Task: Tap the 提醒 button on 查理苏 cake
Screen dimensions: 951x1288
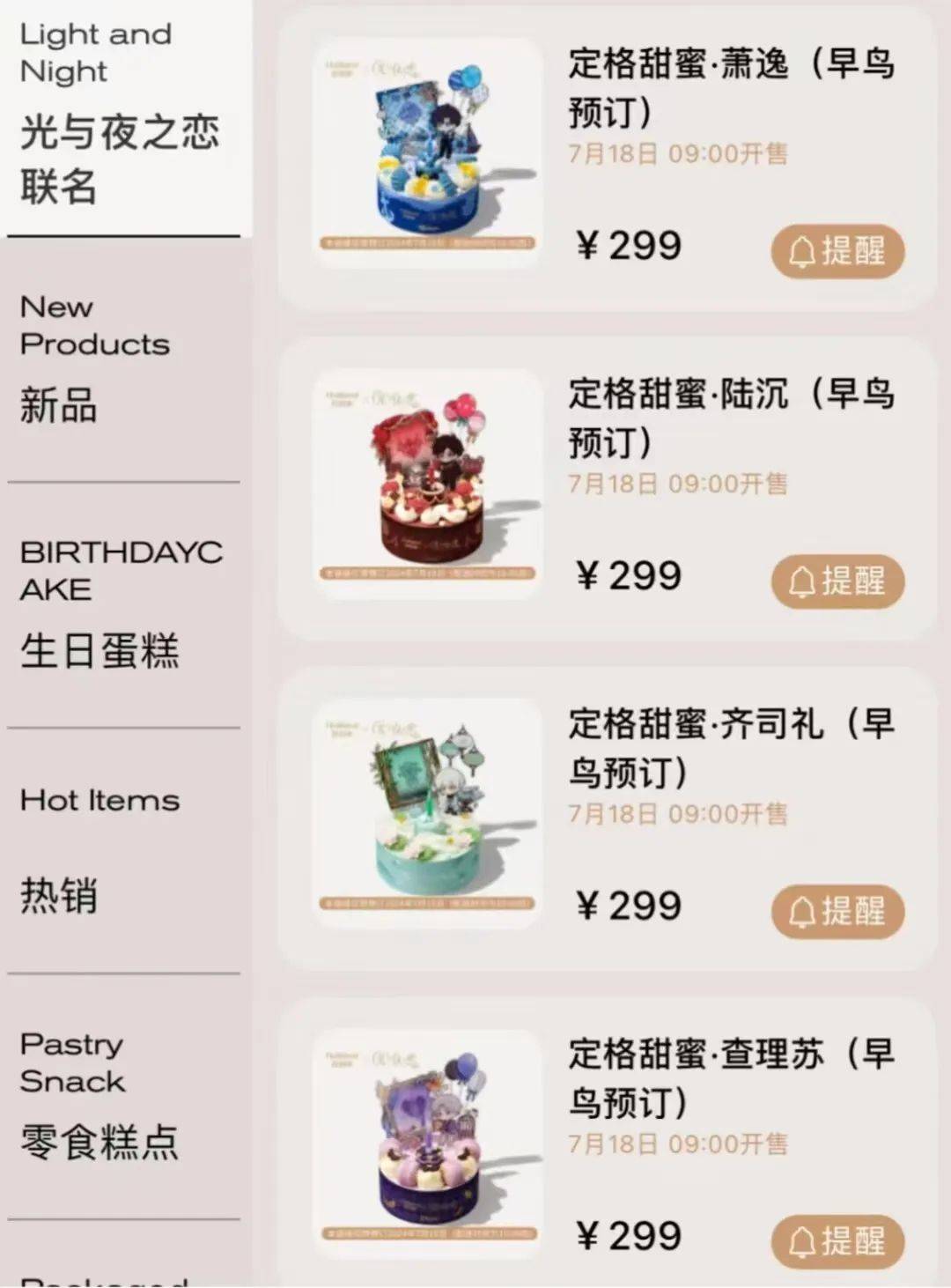Action: pos(837,1241)
